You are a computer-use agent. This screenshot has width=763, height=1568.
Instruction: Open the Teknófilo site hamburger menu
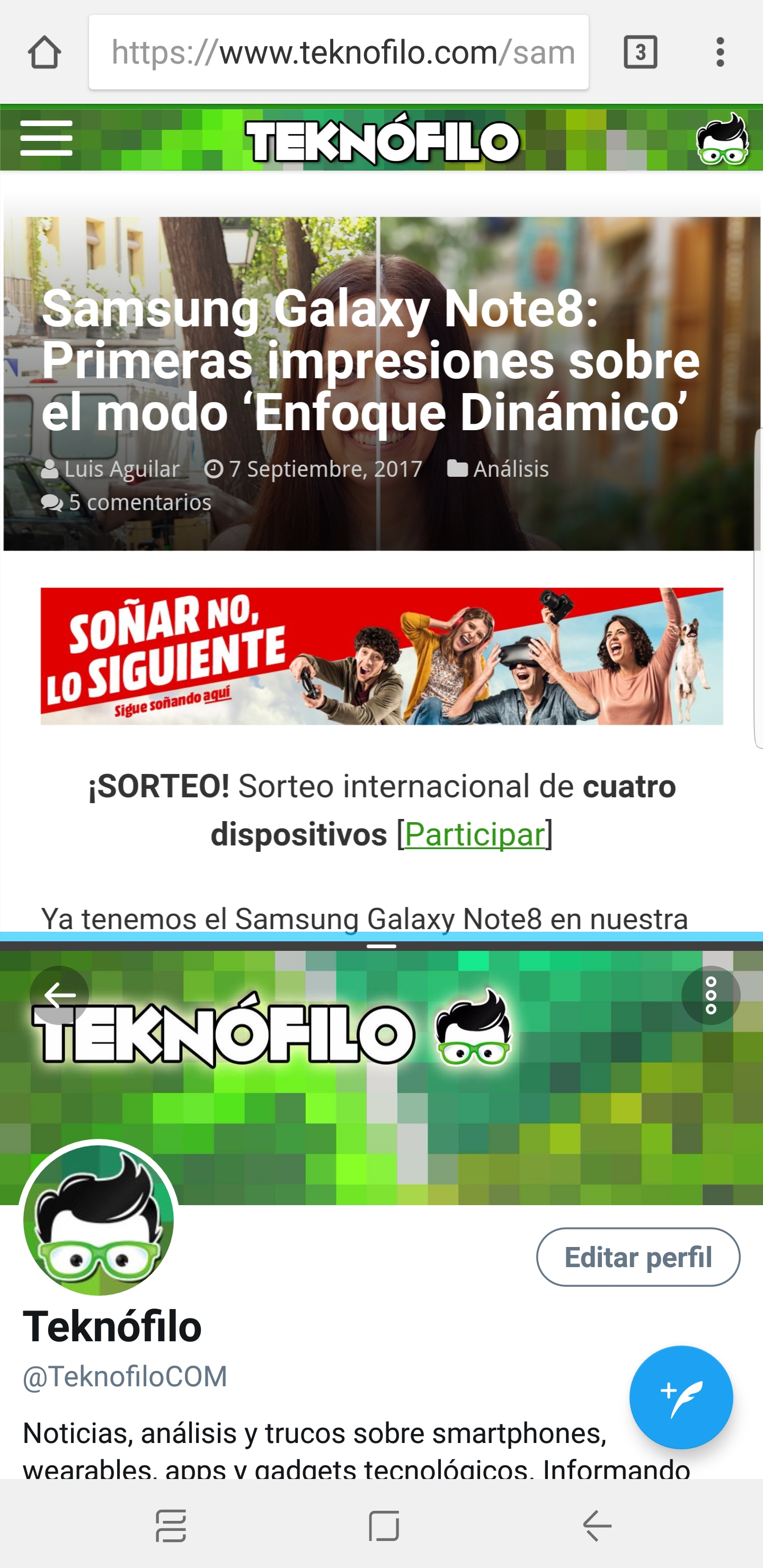pos(46,138)
